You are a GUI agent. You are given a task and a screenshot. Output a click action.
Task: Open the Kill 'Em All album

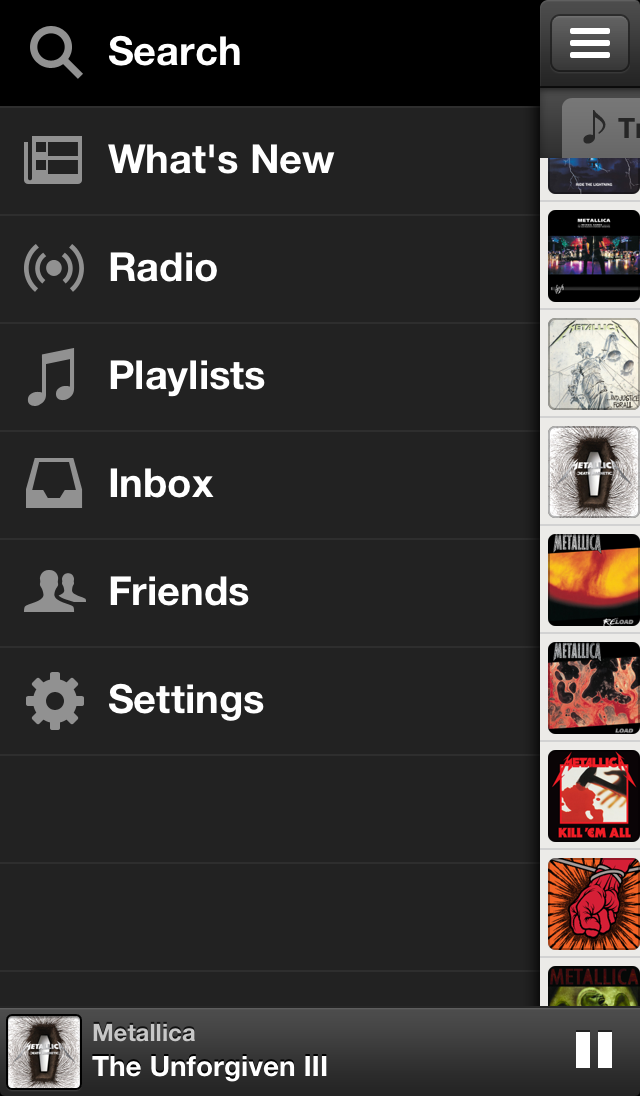pos(594,796)
